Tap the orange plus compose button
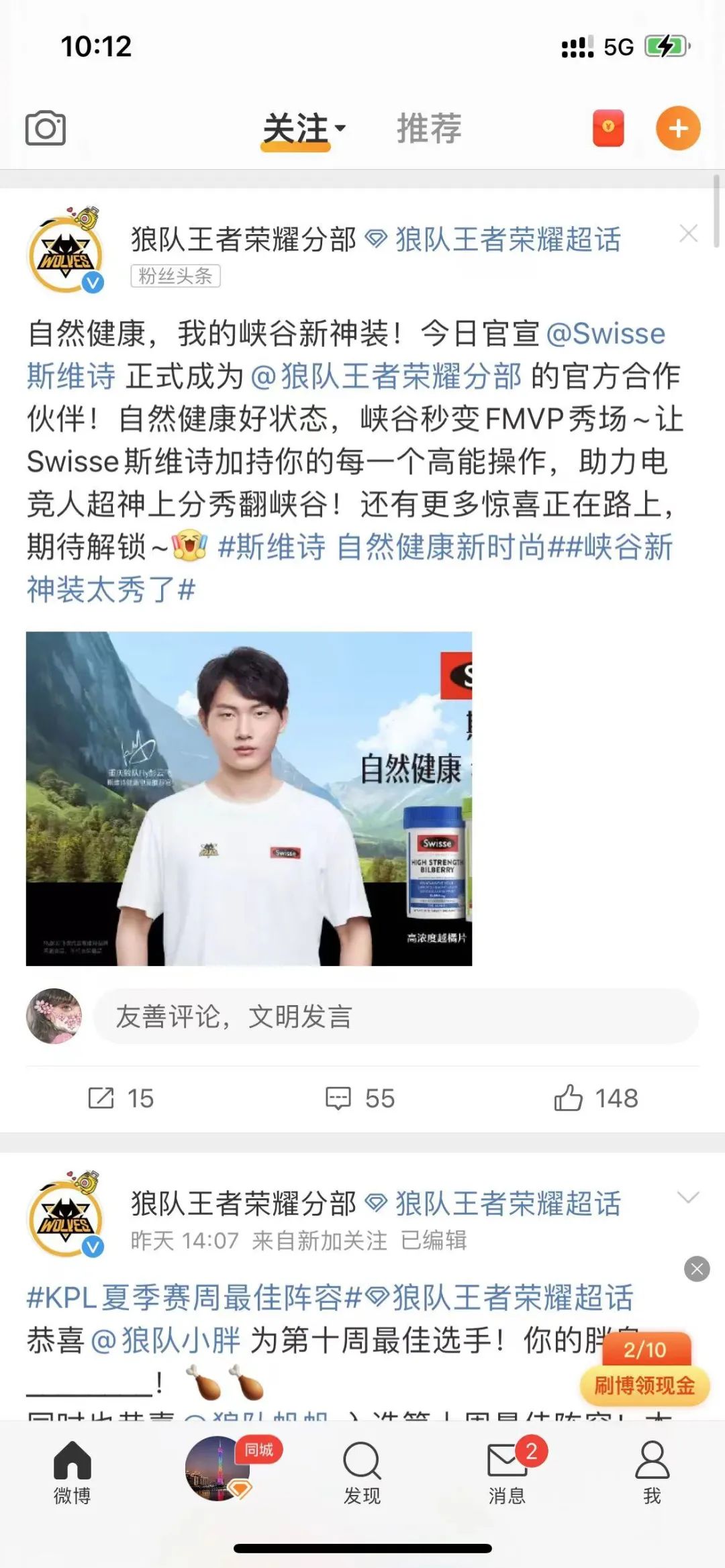The width and height of the screenshot is (725, 1568). pos(677,128)
